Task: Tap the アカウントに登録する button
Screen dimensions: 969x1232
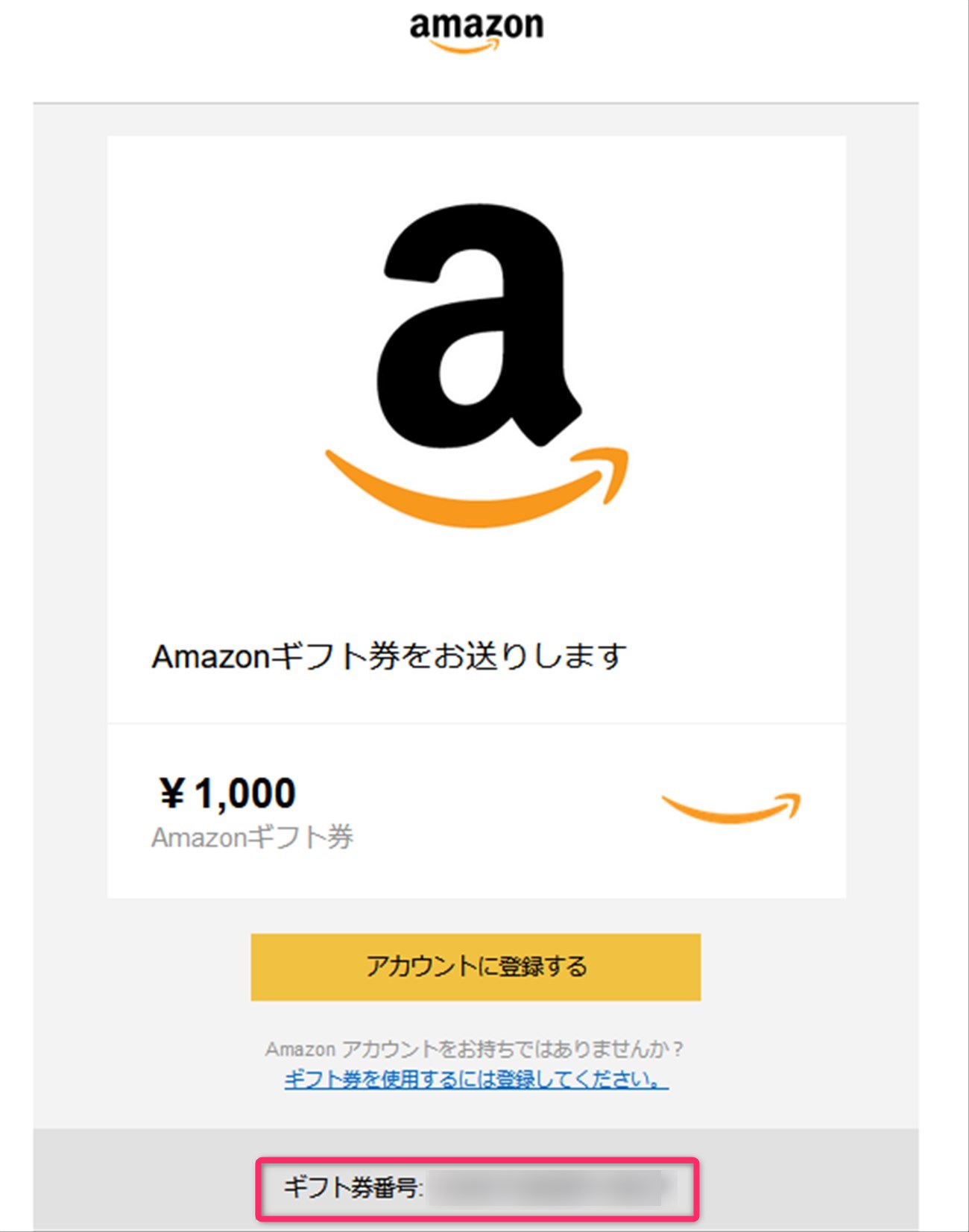Action: pyautogui.click(x=476, y=967)
